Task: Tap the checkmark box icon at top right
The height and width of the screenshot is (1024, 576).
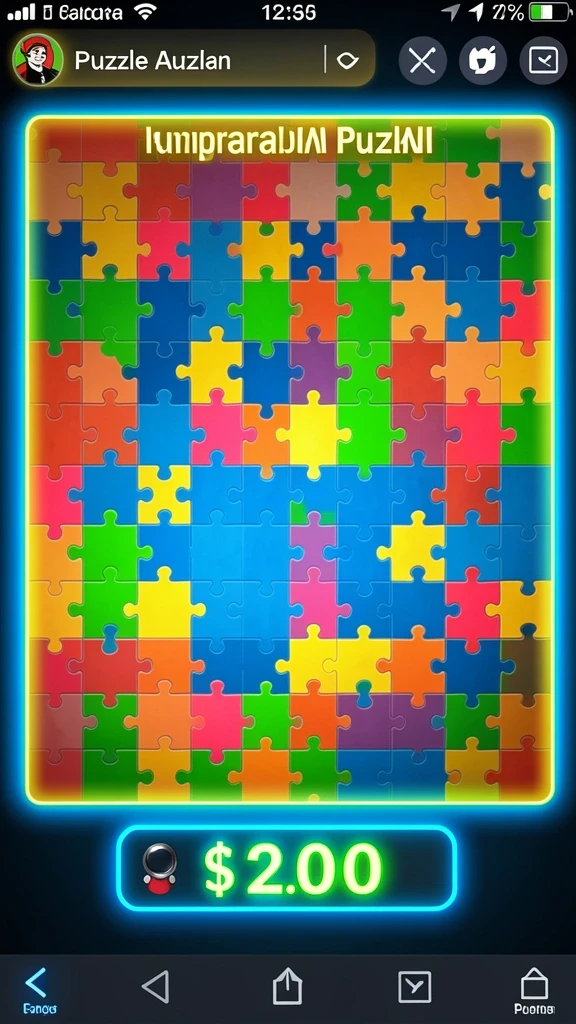Action: pyautogui.click(x=543, y=61)
